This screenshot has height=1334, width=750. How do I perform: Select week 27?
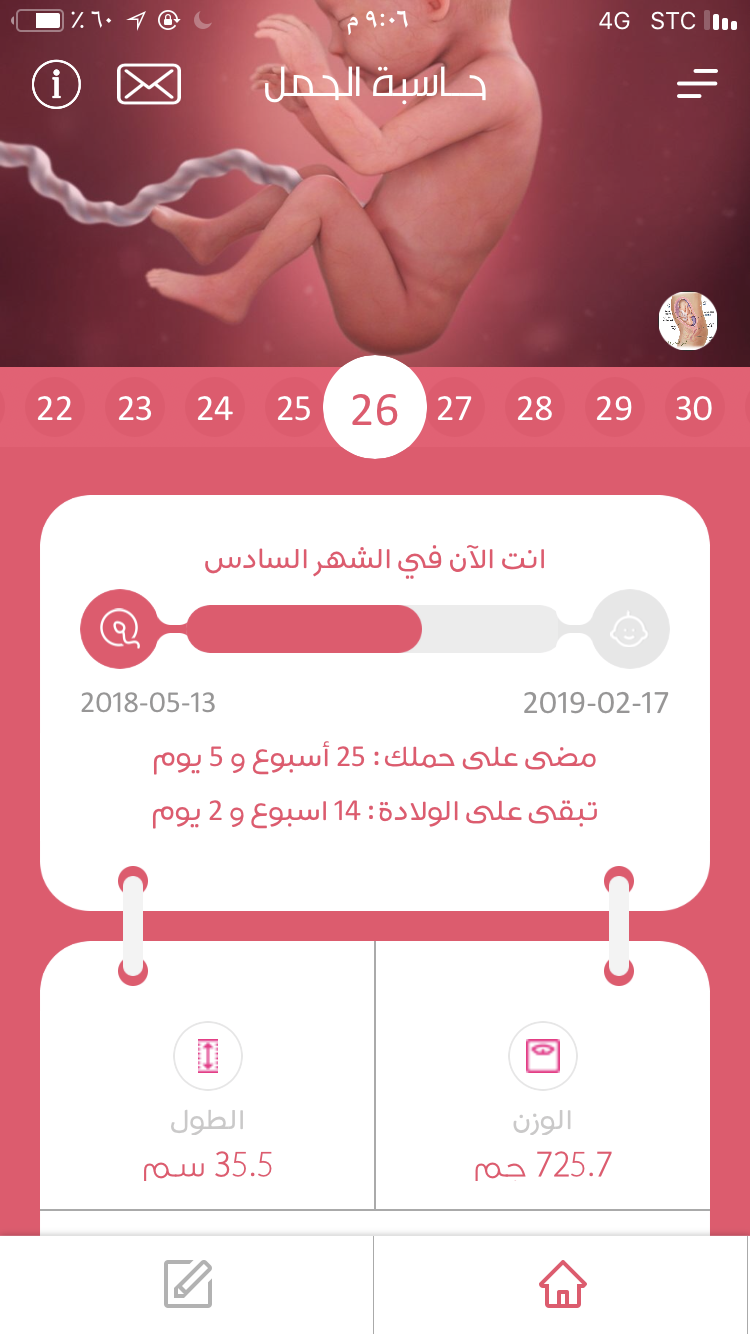[x=454, y=408]
